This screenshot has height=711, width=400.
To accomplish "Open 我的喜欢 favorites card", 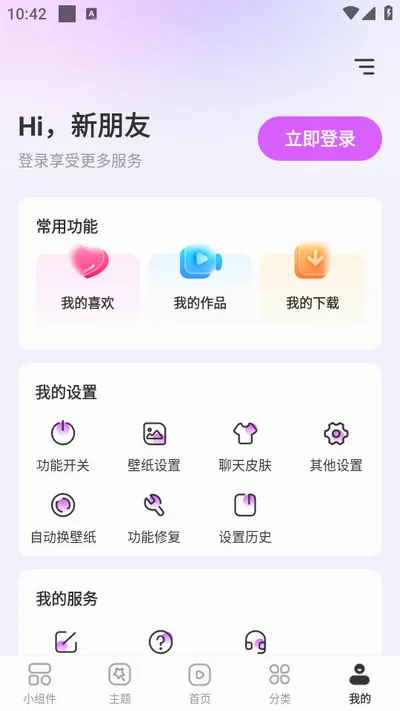I will pyautogui.click(x=88, y=286).
